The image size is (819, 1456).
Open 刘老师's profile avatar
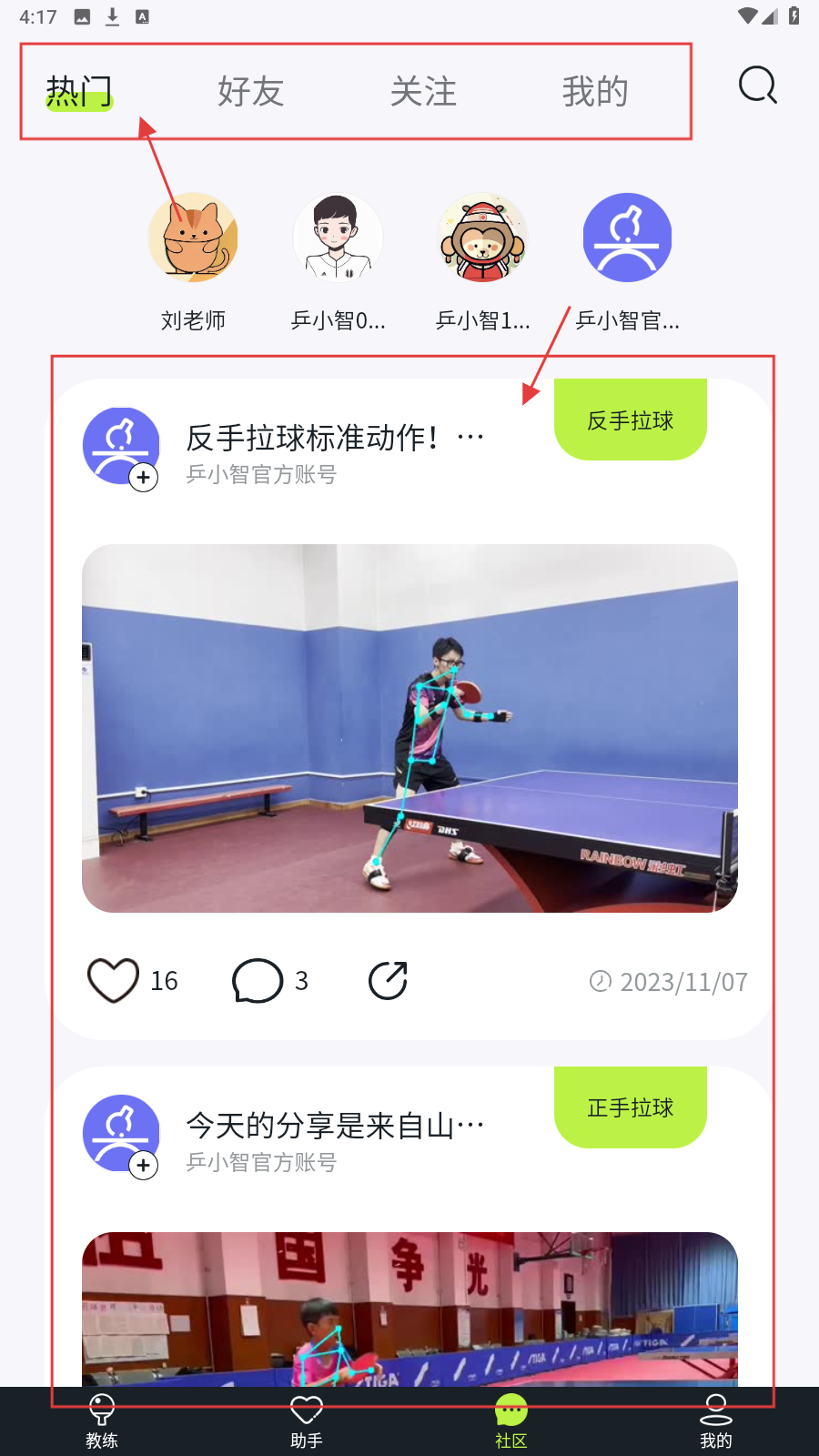click(193, 238)
